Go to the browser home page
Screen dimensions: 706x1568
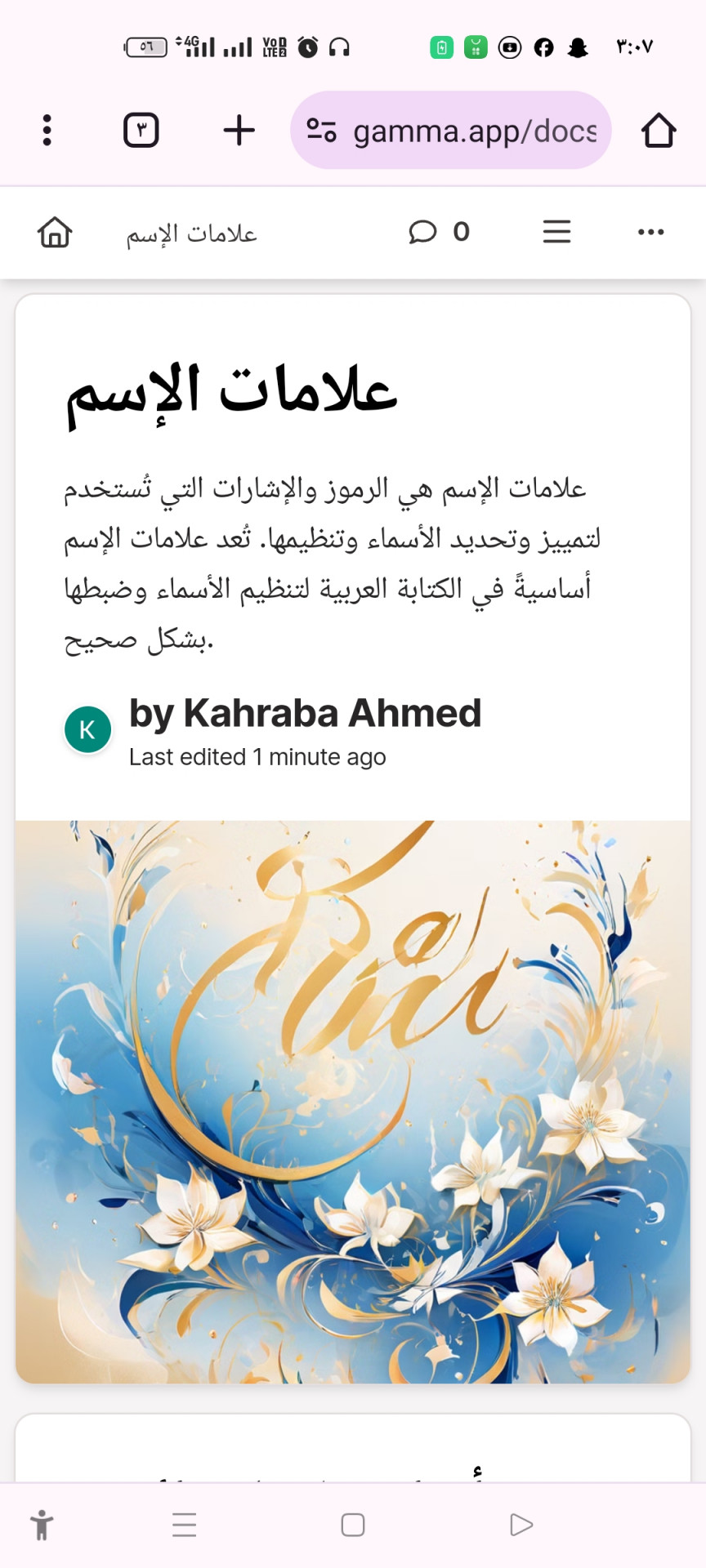pos(658,131)
